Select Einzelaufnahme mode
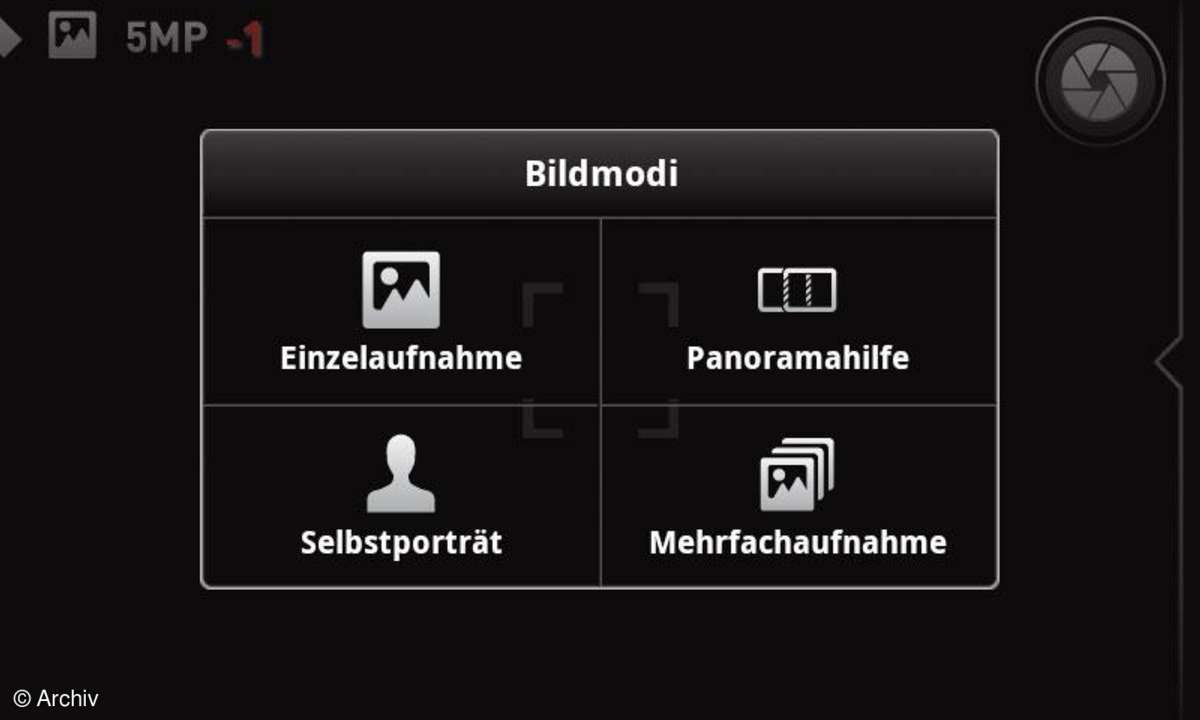The image size is (1200, 720). 401,312
